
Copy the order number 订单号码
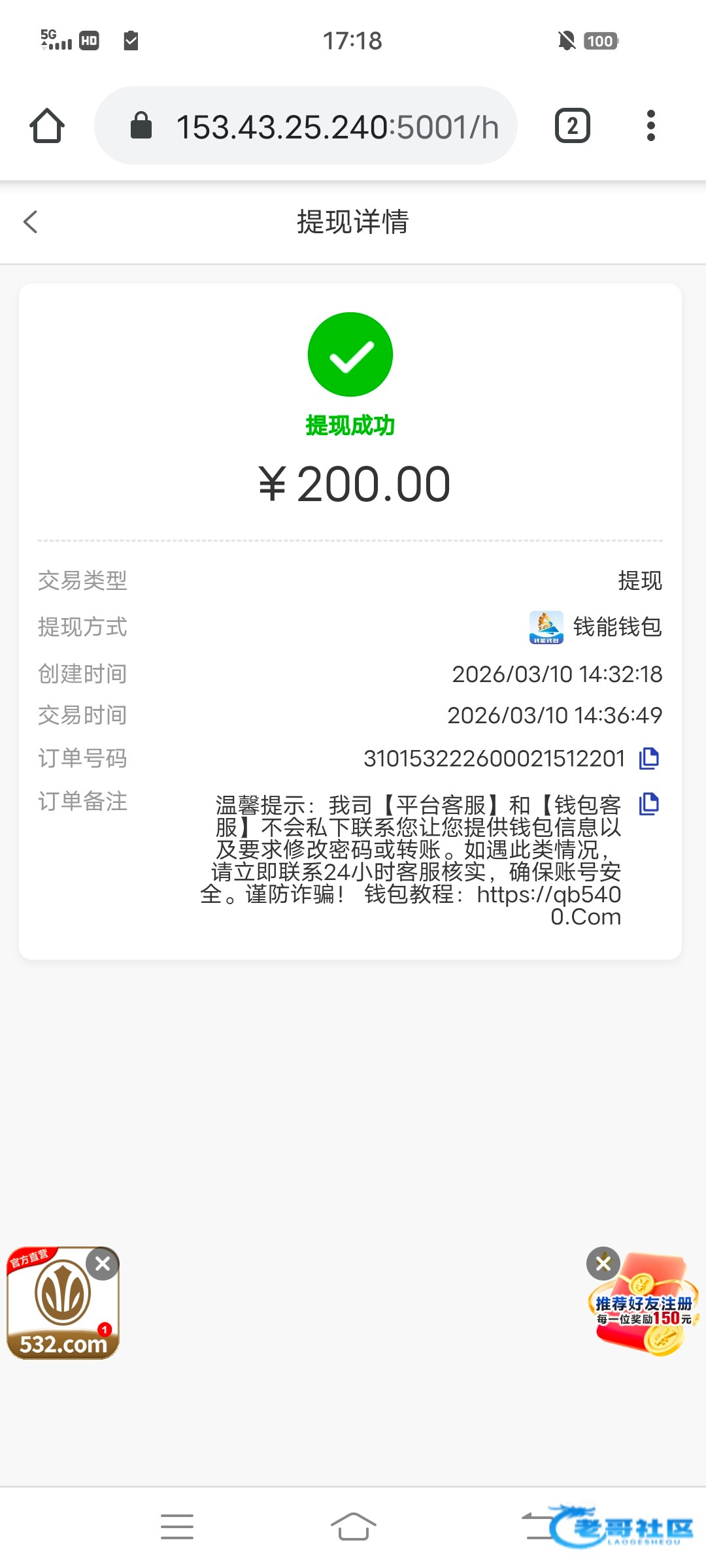pos(649,758)
